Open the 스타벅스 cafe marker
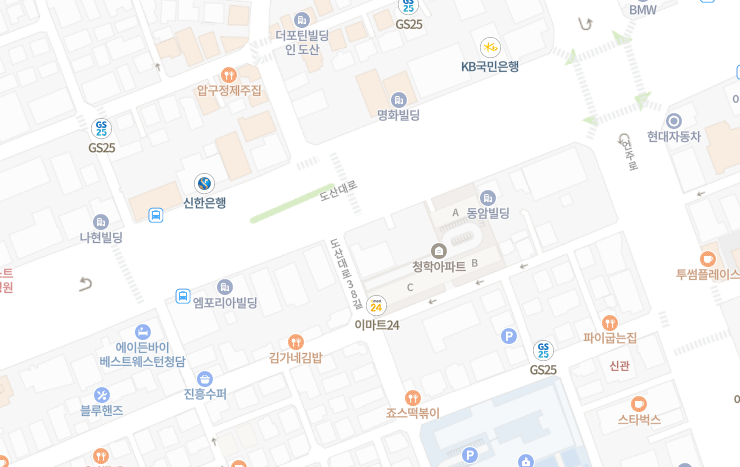The image size is (740, 467). point(639,403)
